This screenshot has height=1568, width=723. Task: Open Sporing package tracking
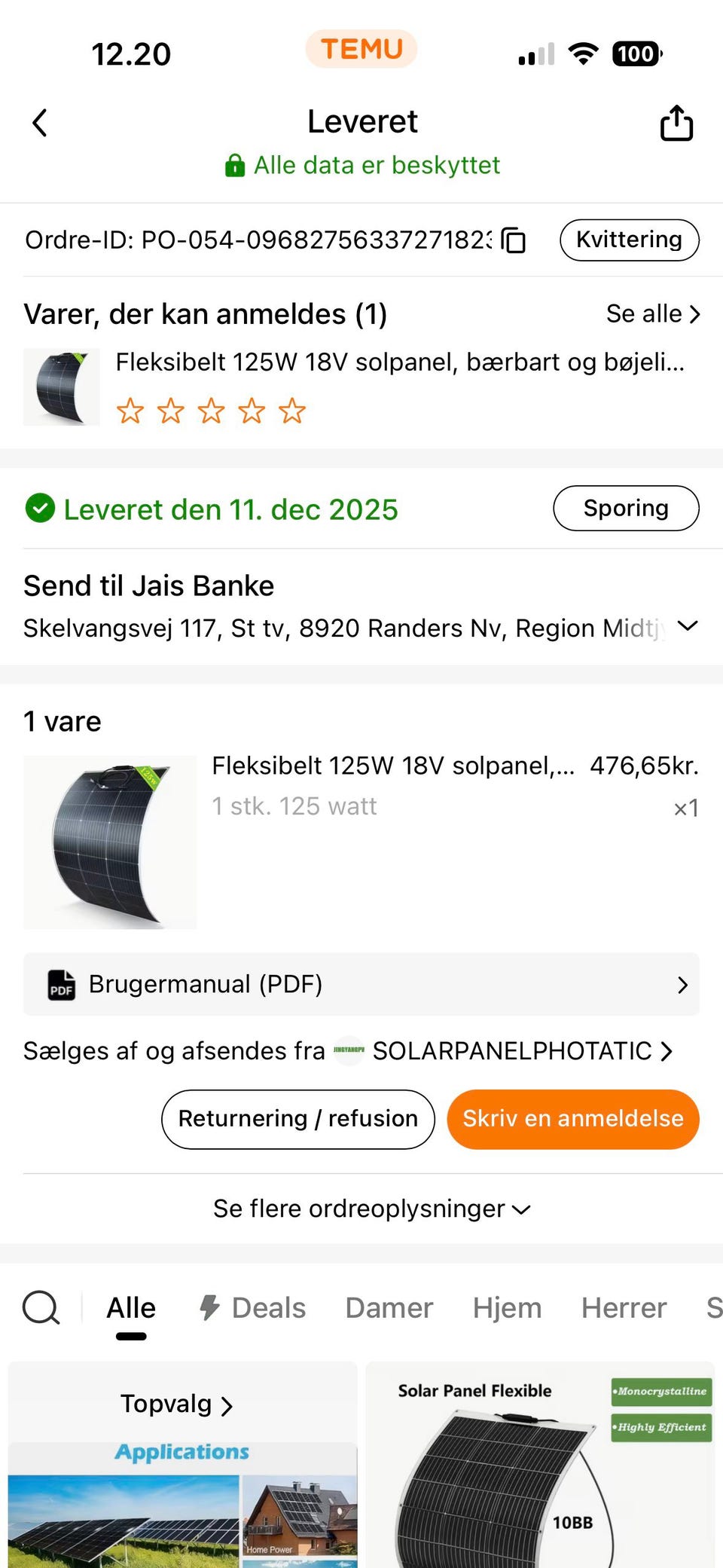click(626, 509)
